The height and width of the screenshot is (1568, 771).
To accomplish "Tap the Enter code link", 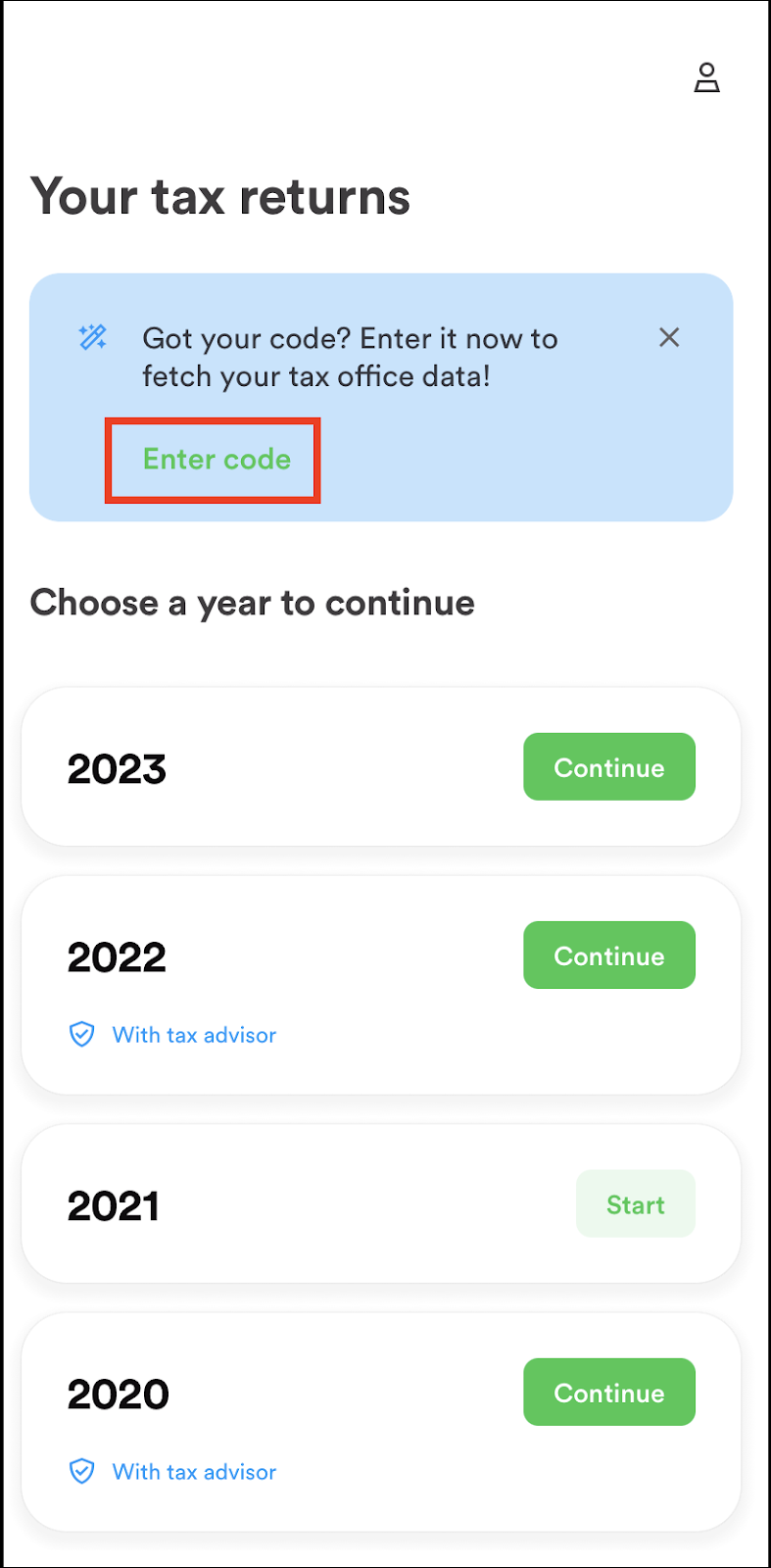I will click(217, 460).
